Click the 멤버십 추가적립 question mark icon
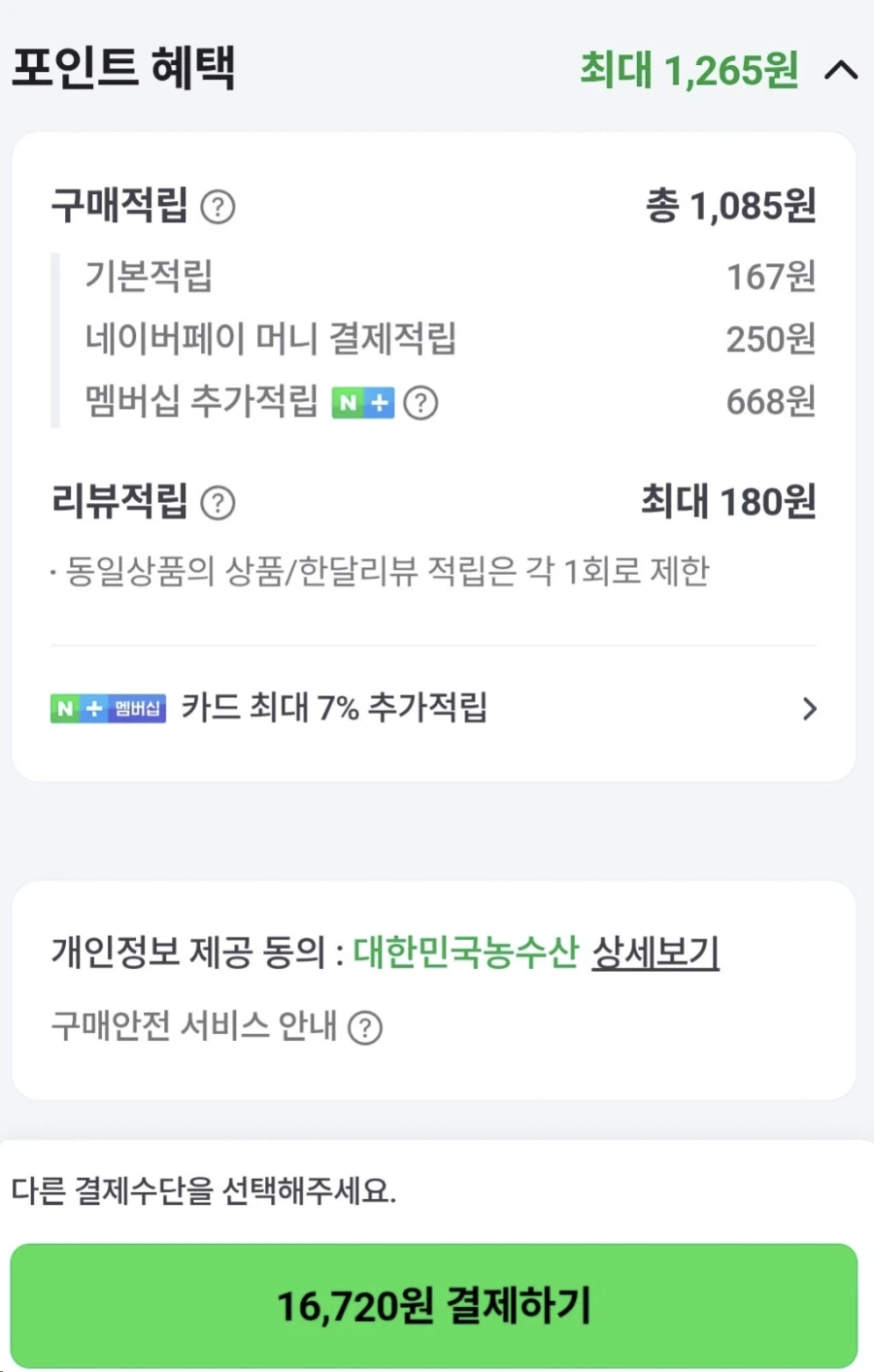874x1372 pixels. click(420, 403)
